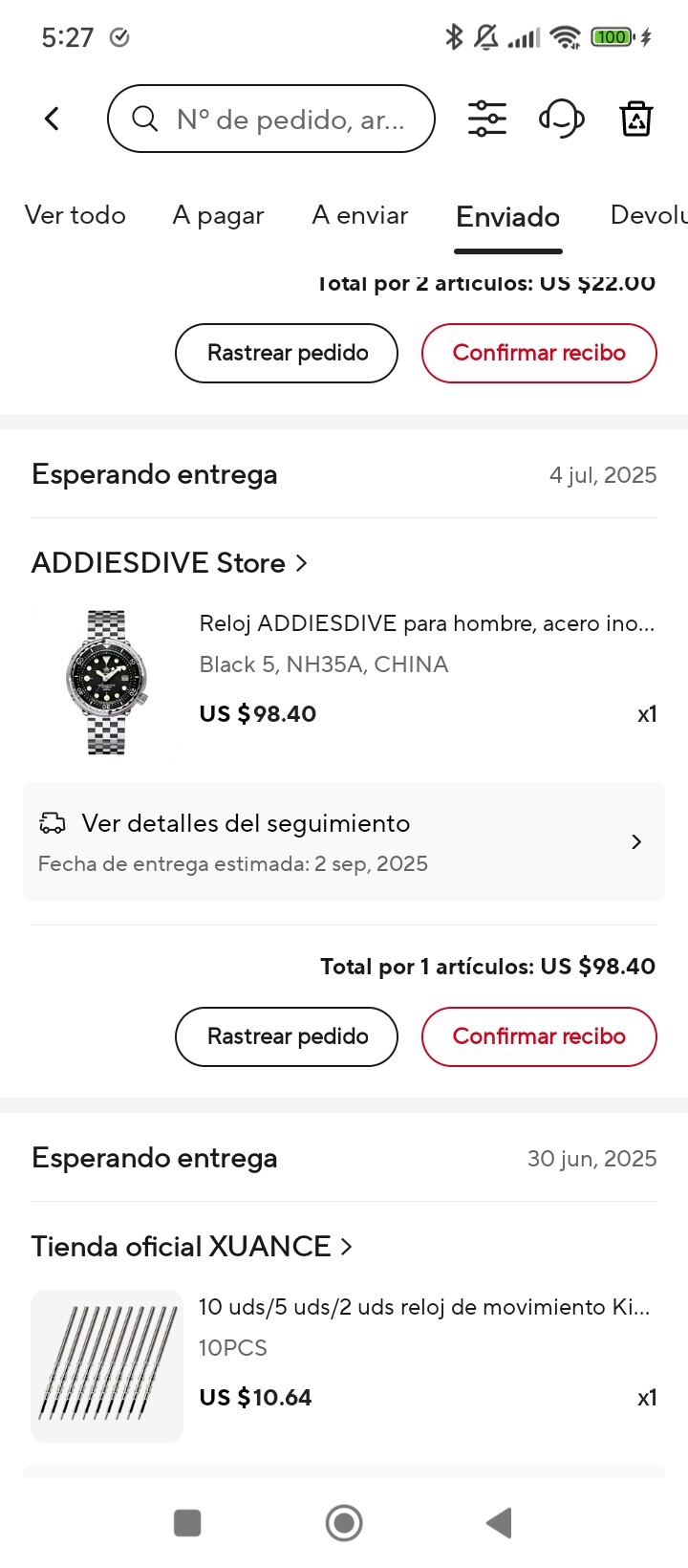Track the US $98.40 order

[287, 1036]
